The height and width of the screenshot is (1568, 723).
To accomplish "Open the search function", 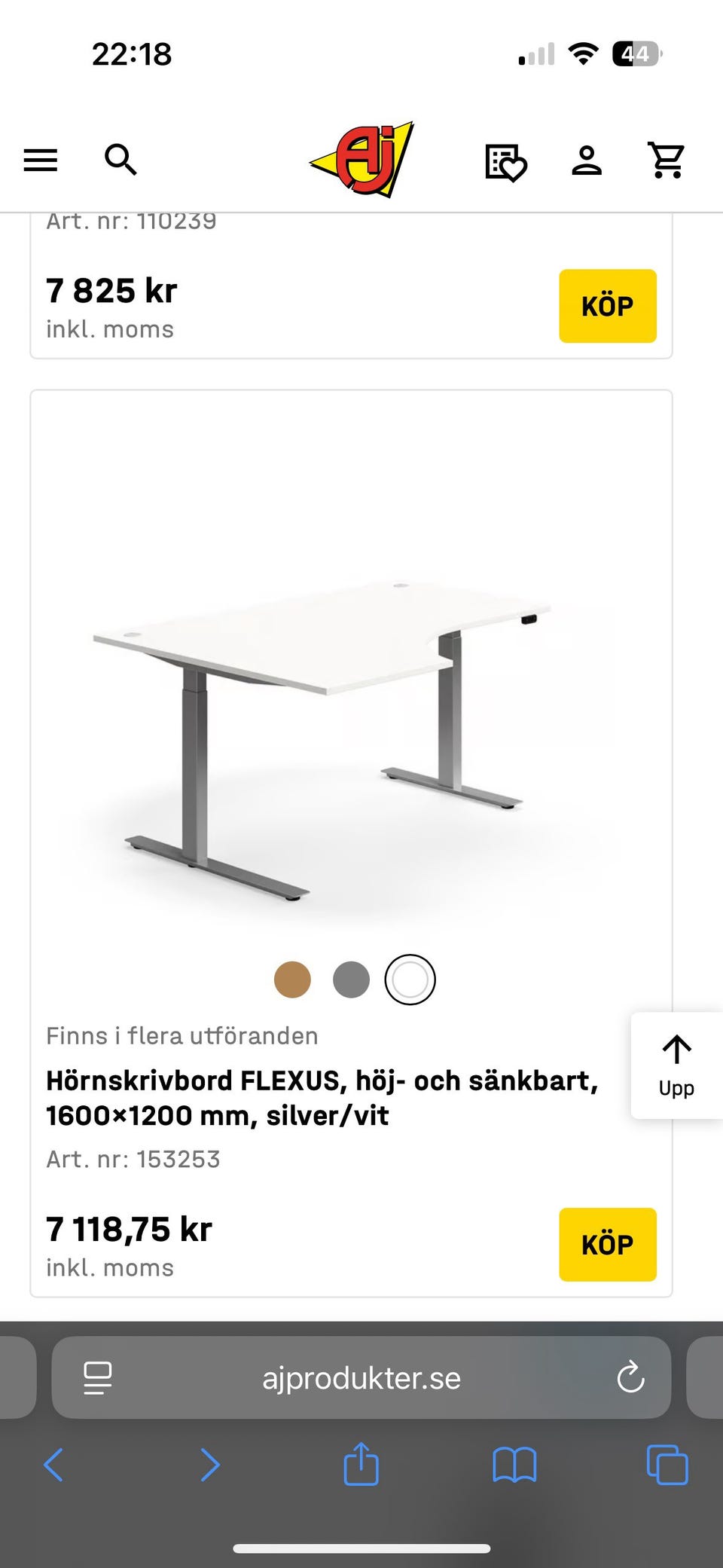I will [122, 160].
